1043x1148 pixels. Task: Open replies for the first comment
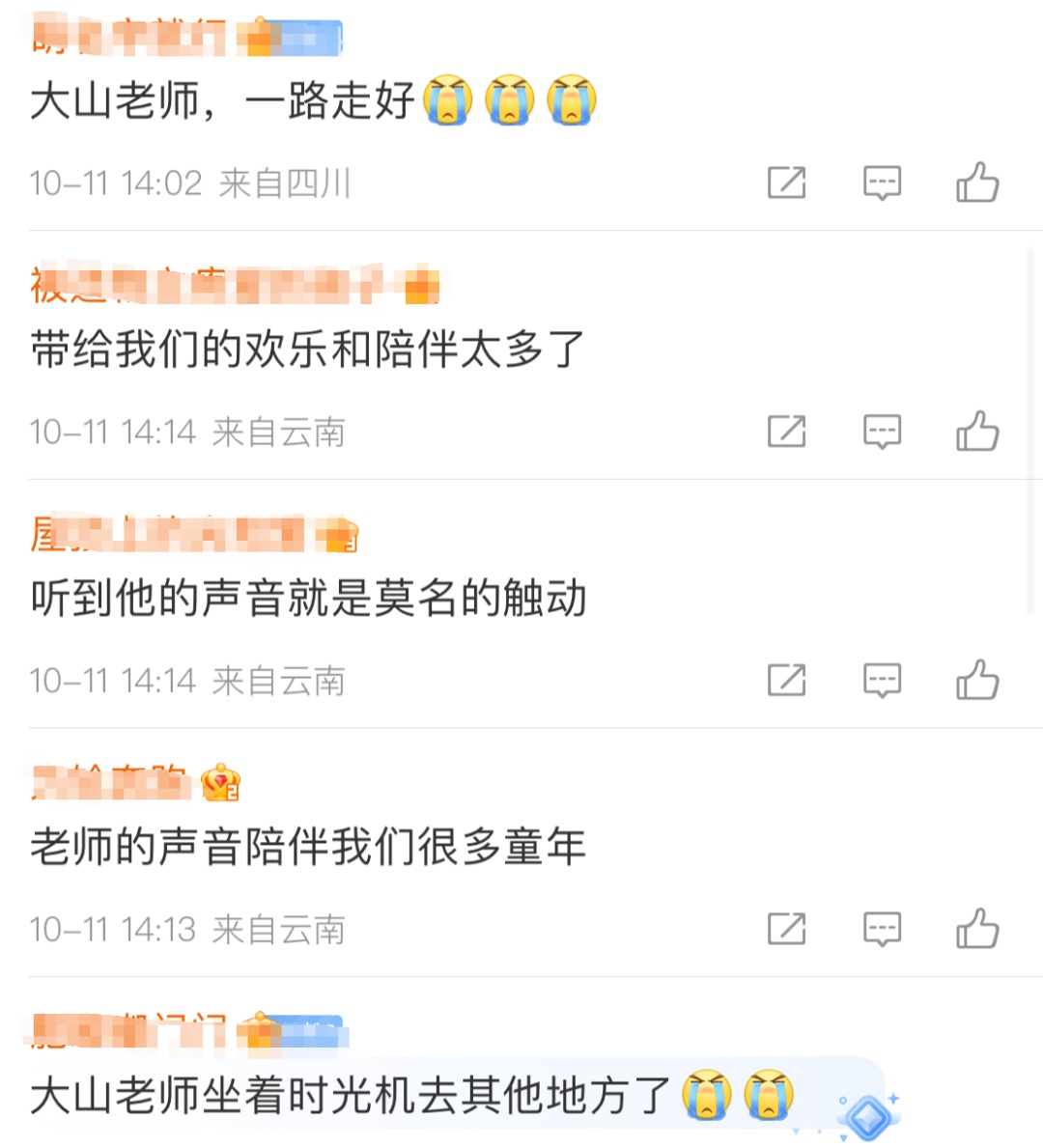[882, 182]
